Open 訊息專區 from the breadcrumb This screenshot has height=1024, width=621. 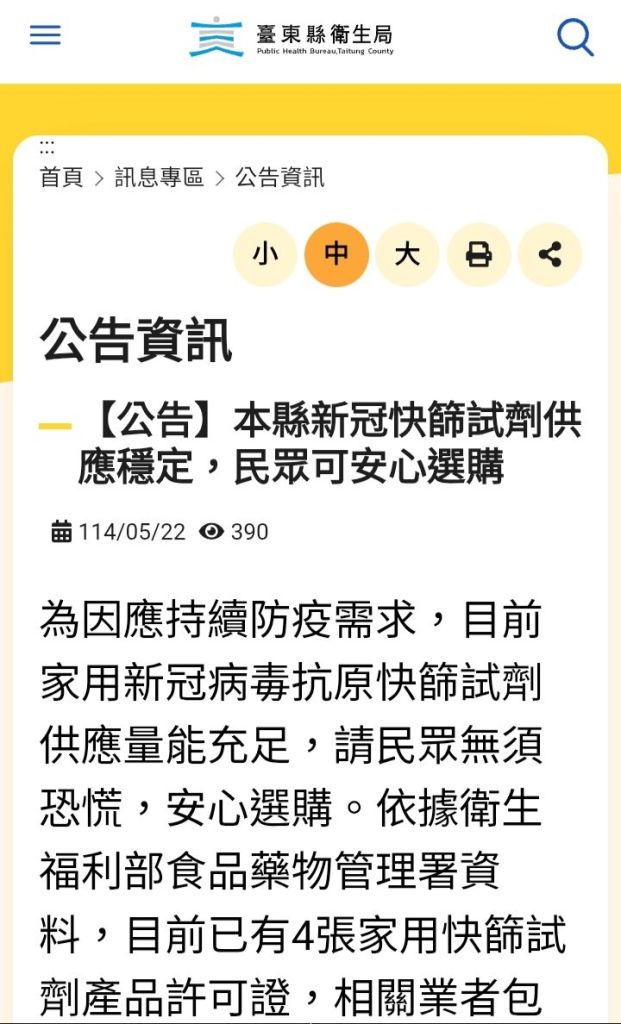coord(159,178)
